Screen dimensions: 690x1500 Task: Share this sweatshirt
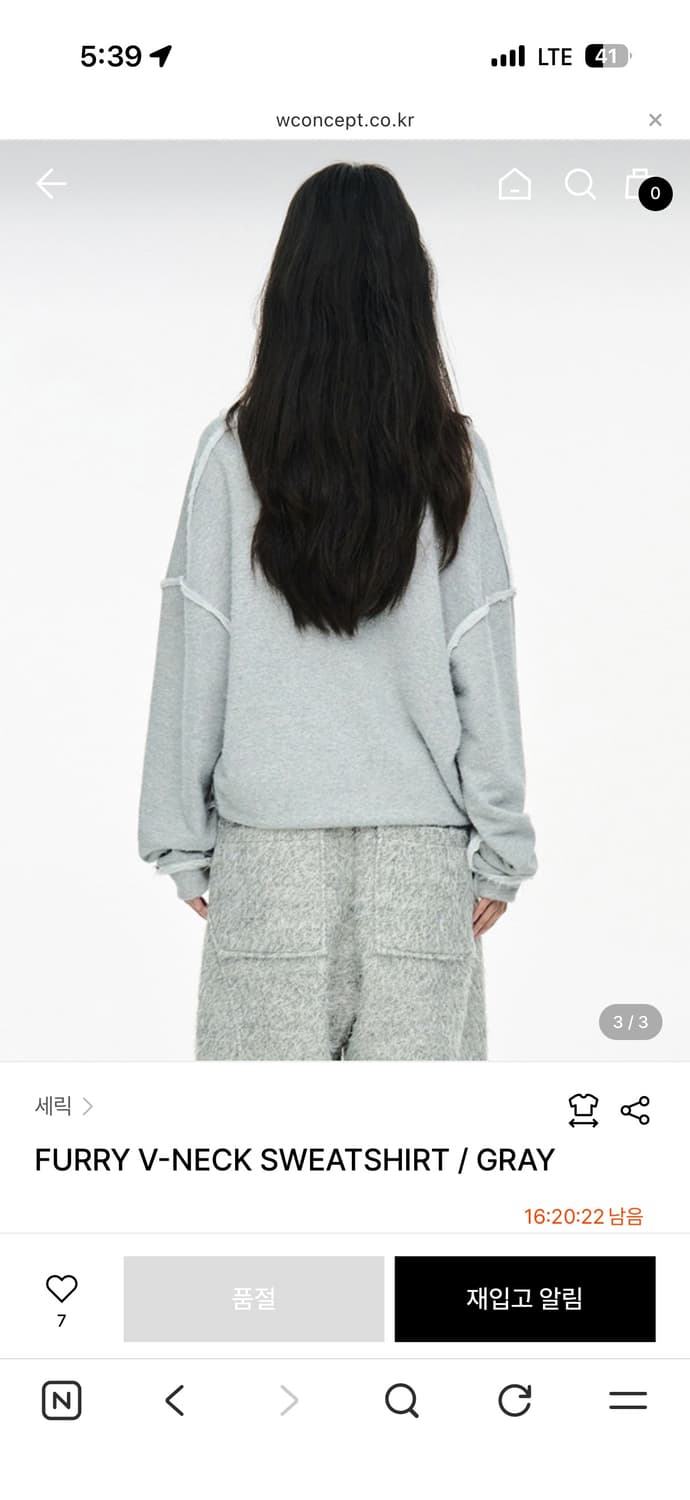click(635, 1110)
